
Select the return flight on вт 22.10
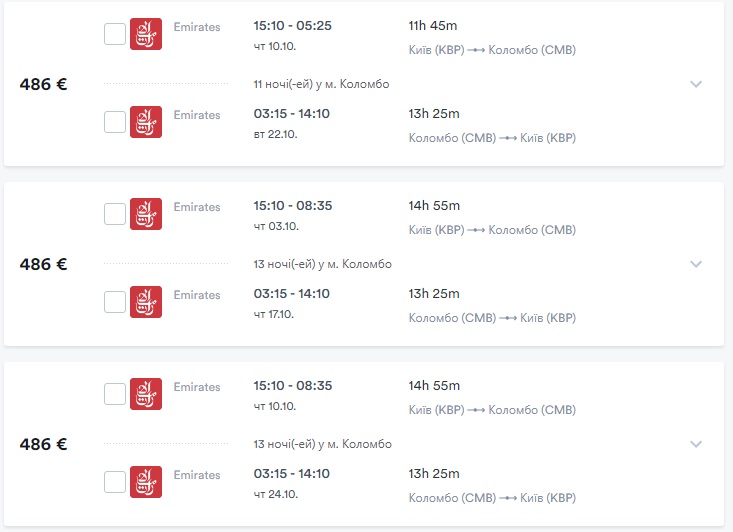pos(115,122)
